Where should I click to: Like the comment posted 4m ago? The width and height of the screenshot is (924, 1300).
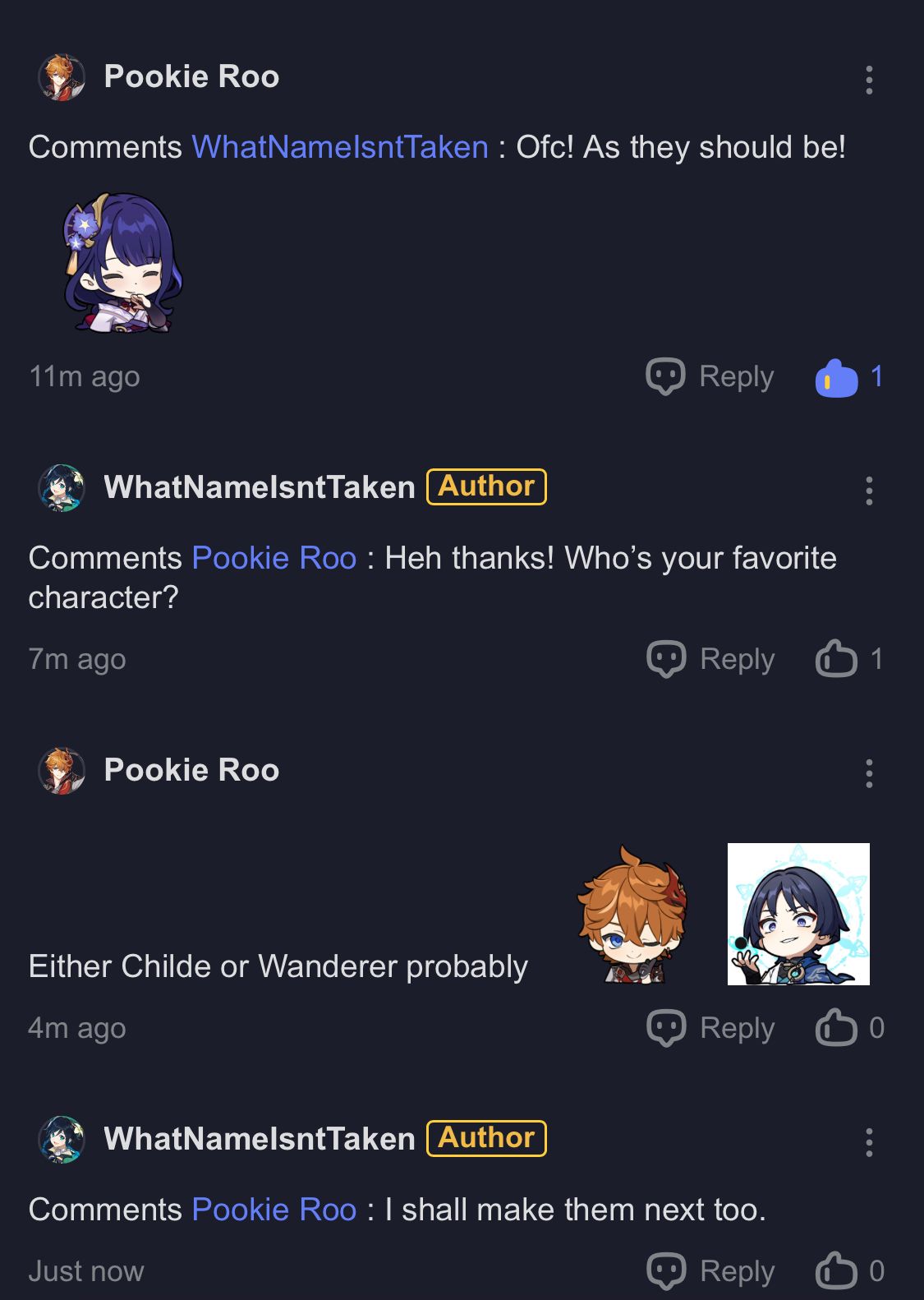point(836,1028)
